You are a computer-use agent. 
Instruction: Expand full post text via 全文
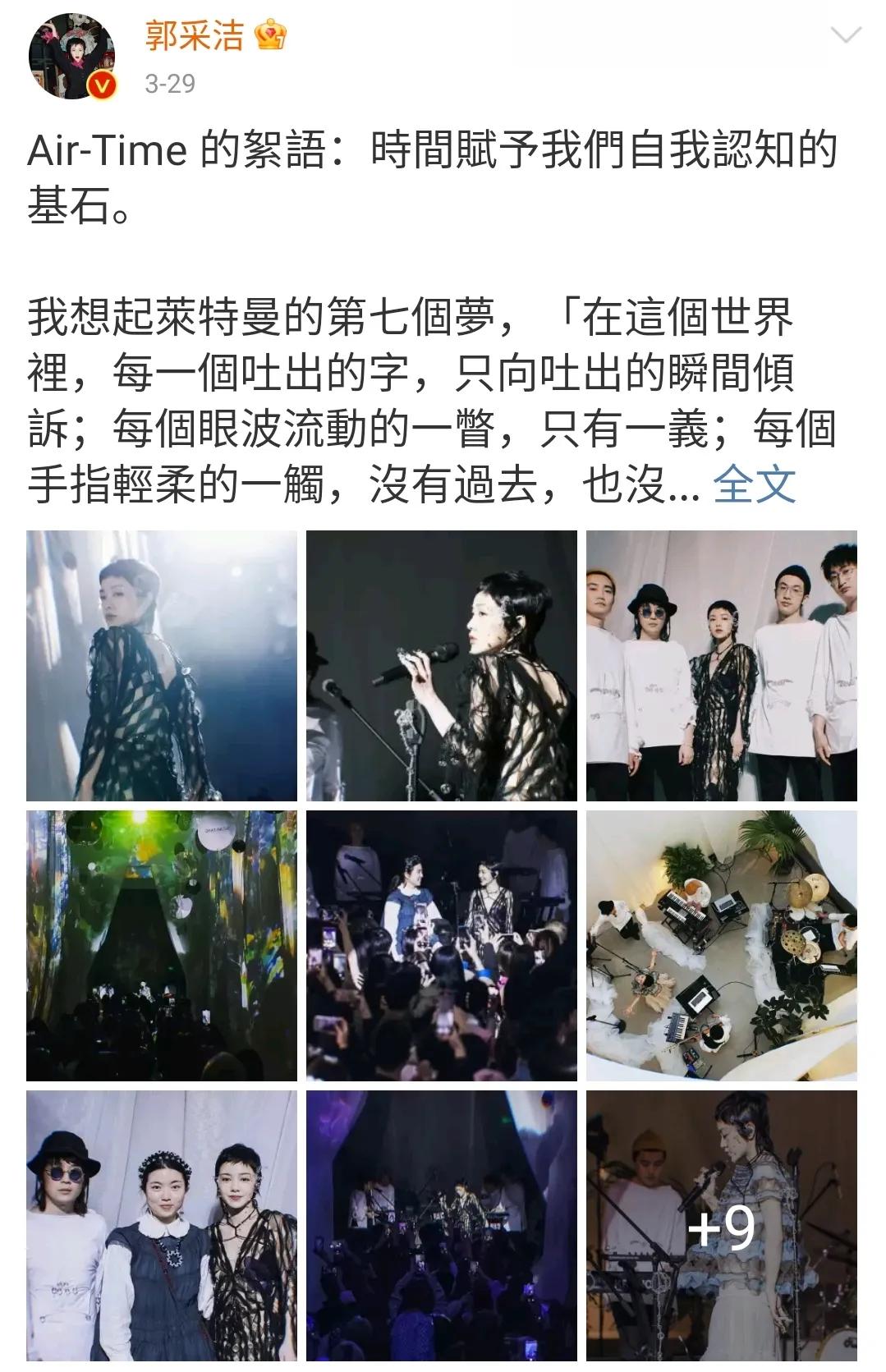coord(754,485)
